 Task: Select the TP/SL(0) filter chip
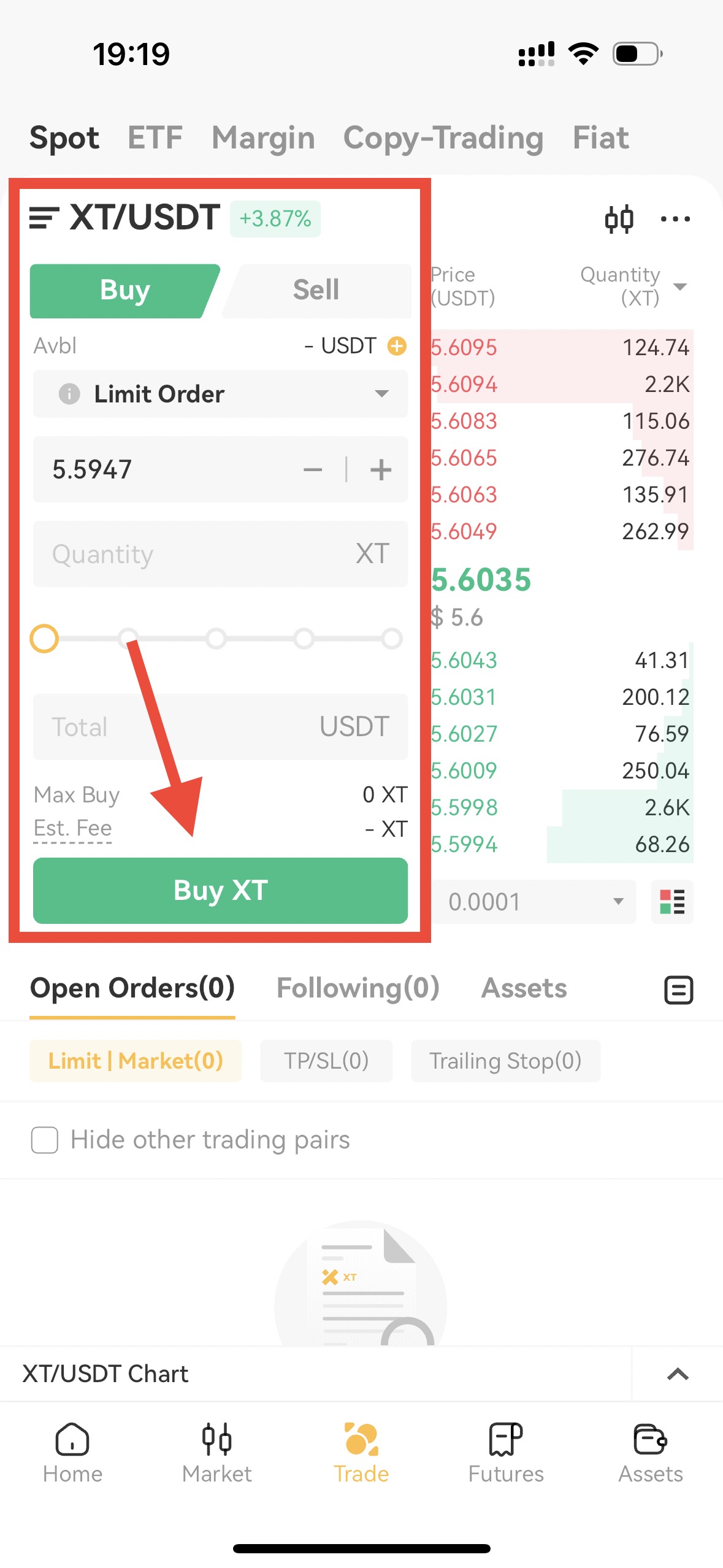tap(326, 1061)
